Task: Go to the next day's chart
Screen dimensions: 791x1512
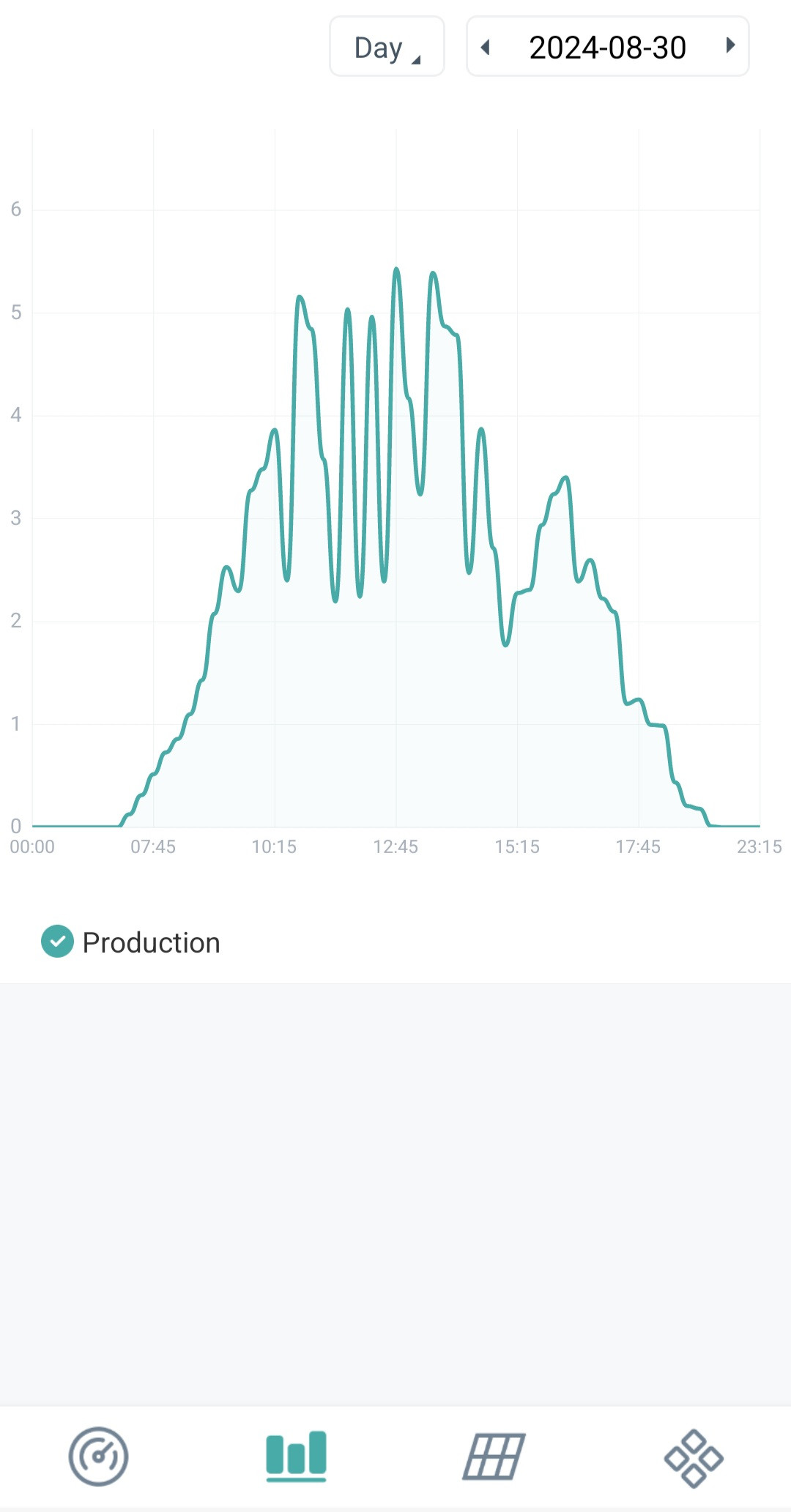Action: tap(730, 46)
